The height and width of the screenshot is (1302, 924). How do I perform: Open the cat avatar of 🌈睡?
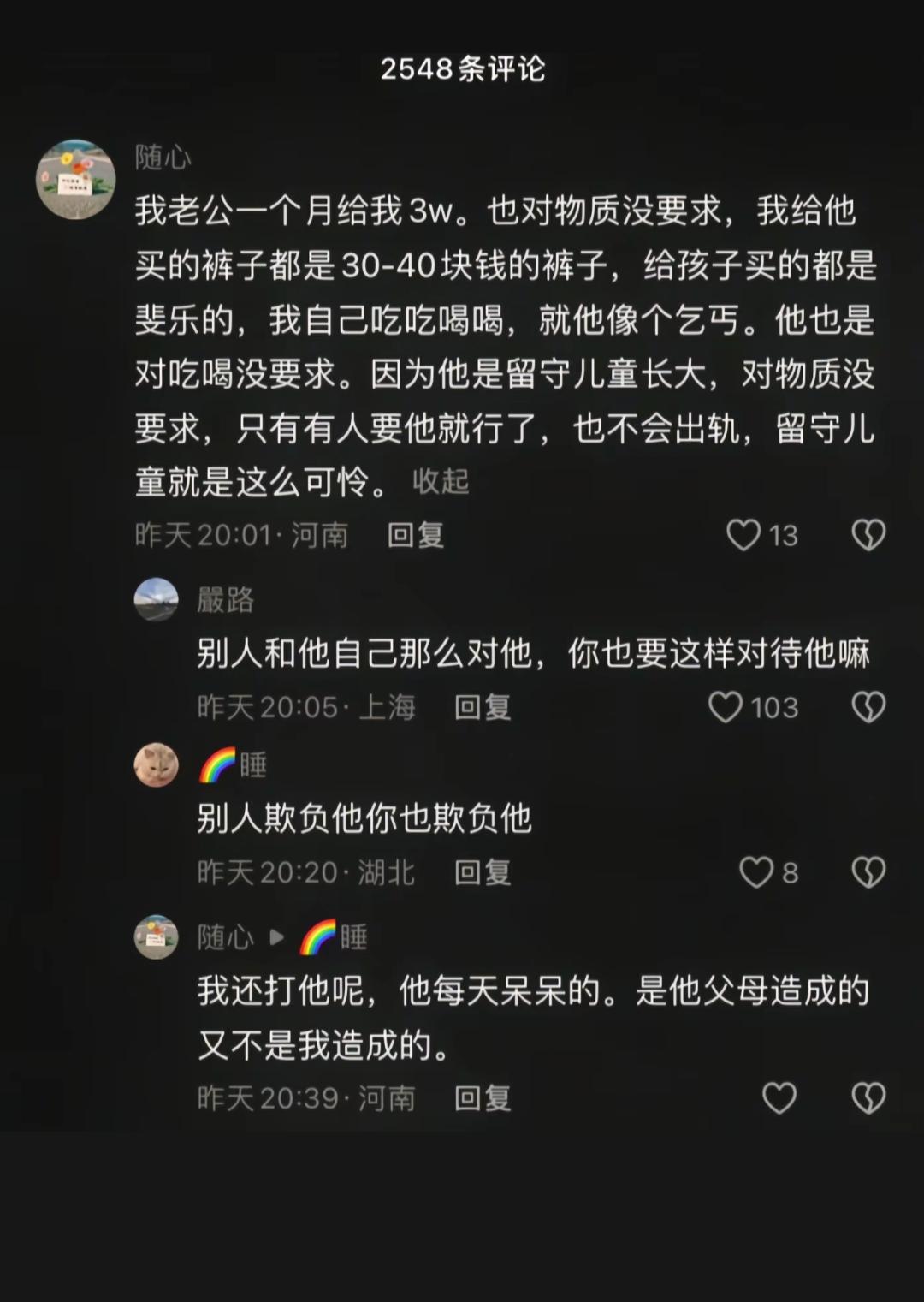pyautogui.click(x=157, y=766)
